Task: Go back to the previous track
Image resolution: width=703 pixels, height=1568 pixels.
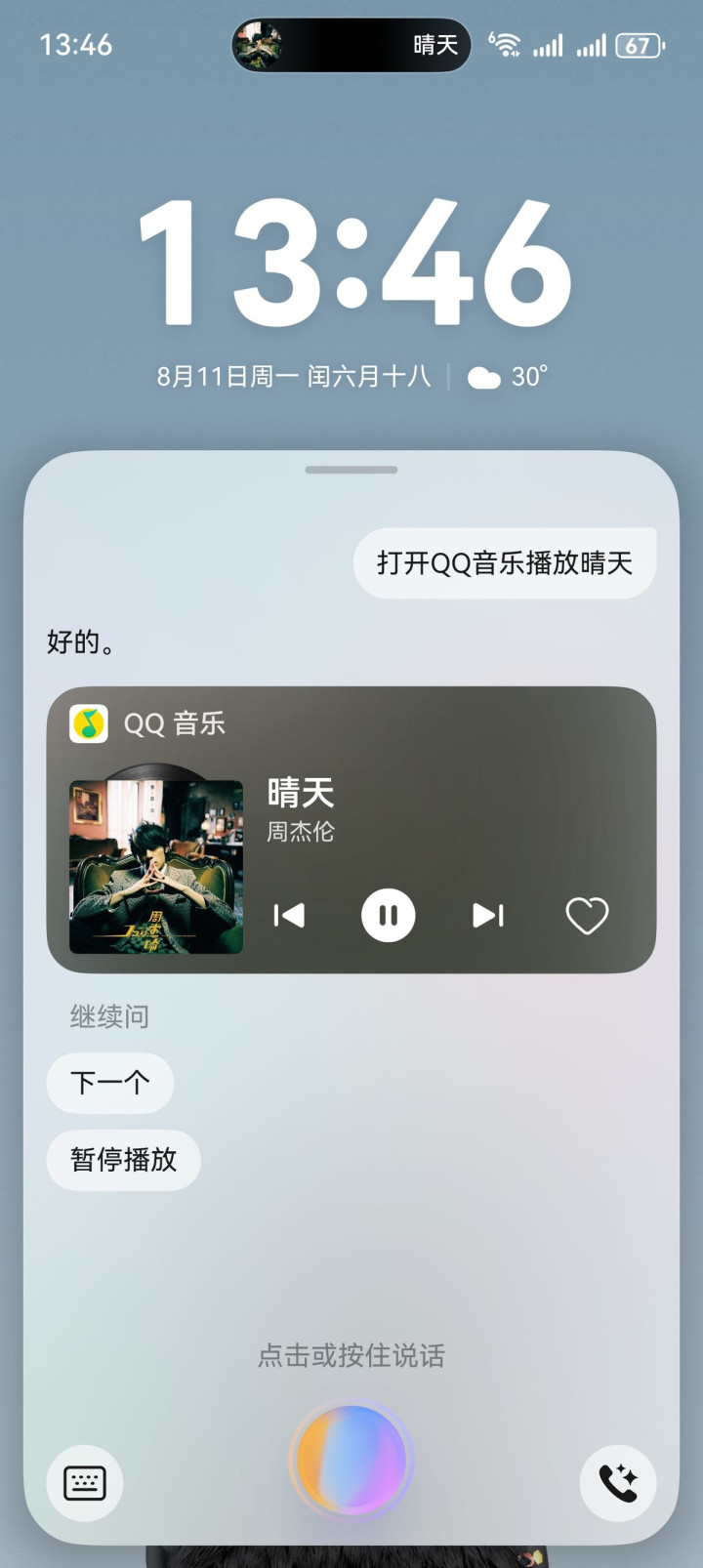Action: point(289,915)
